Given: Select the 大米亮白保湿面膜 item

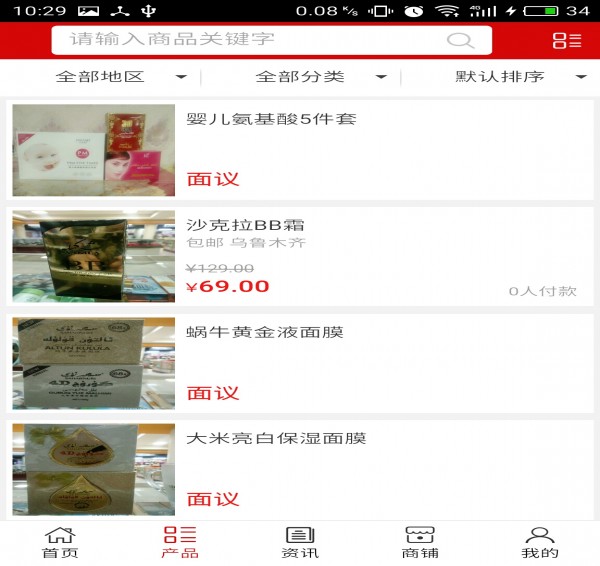Looking at the screenshot, I should point(300,469).
